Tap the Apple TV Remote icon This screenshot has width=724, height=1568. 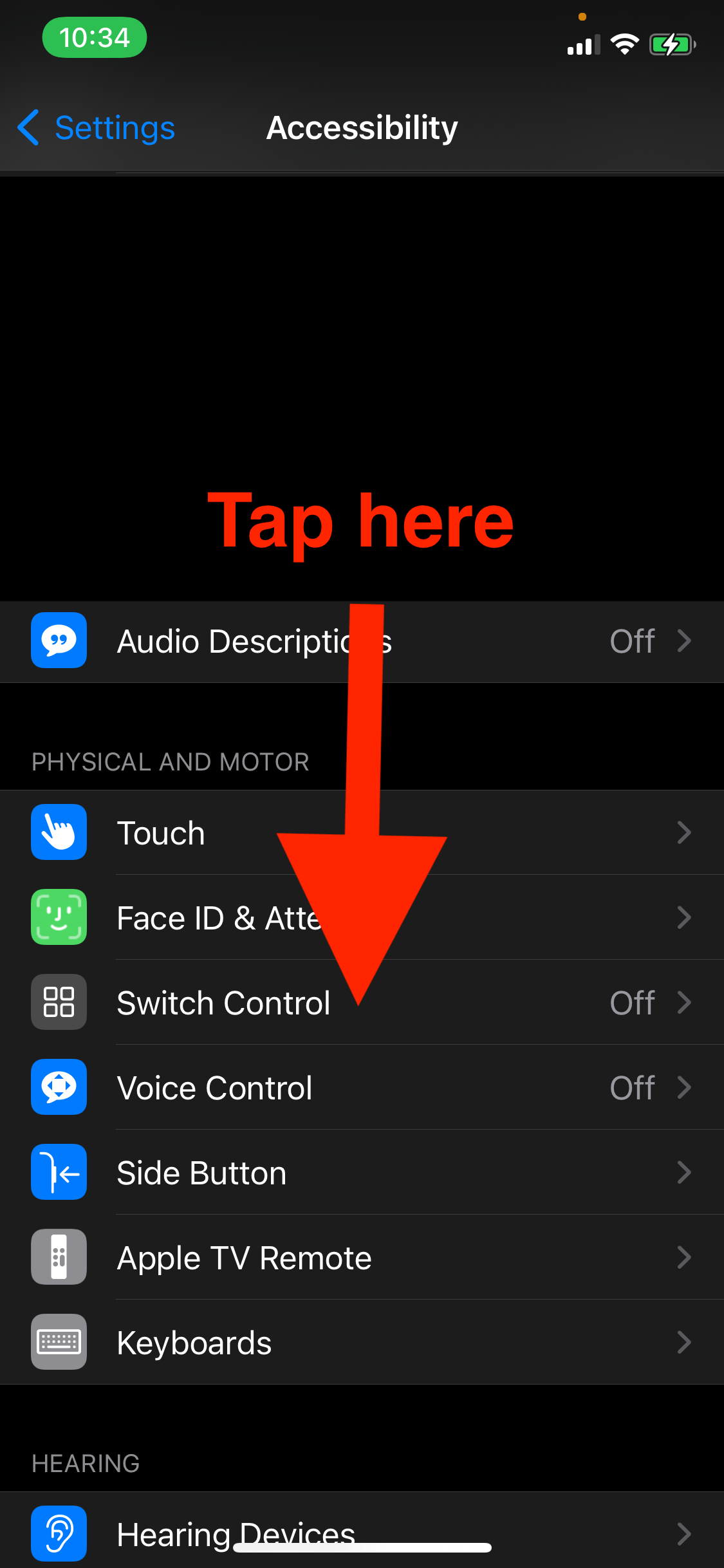click(x=59, y=1256)
